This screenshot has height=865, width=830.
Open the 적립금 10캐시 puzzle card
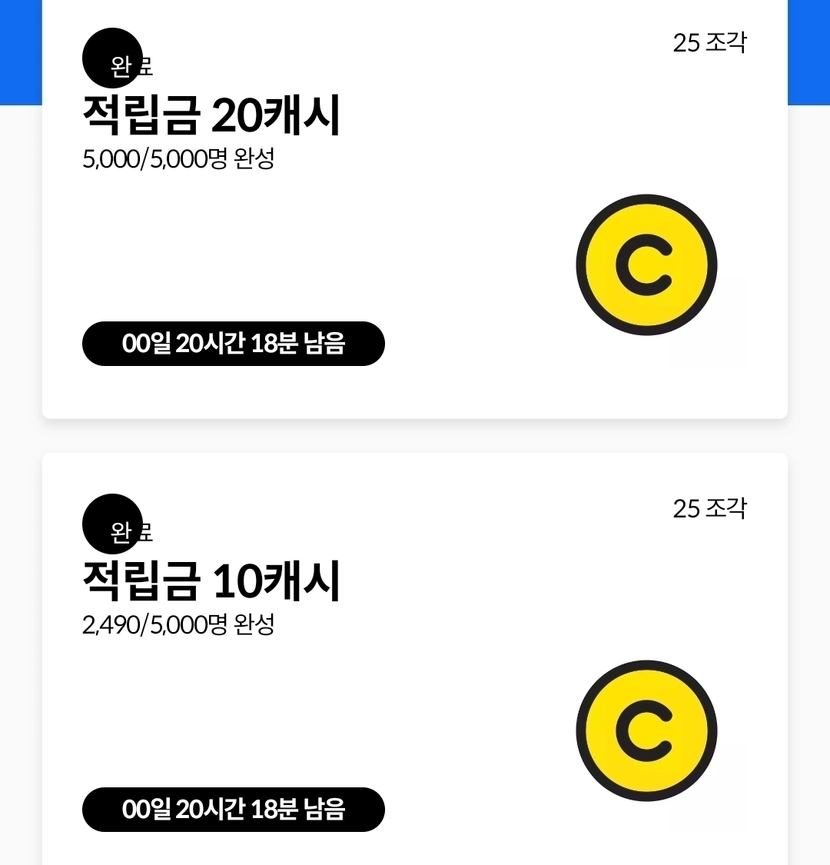[414, 660]
